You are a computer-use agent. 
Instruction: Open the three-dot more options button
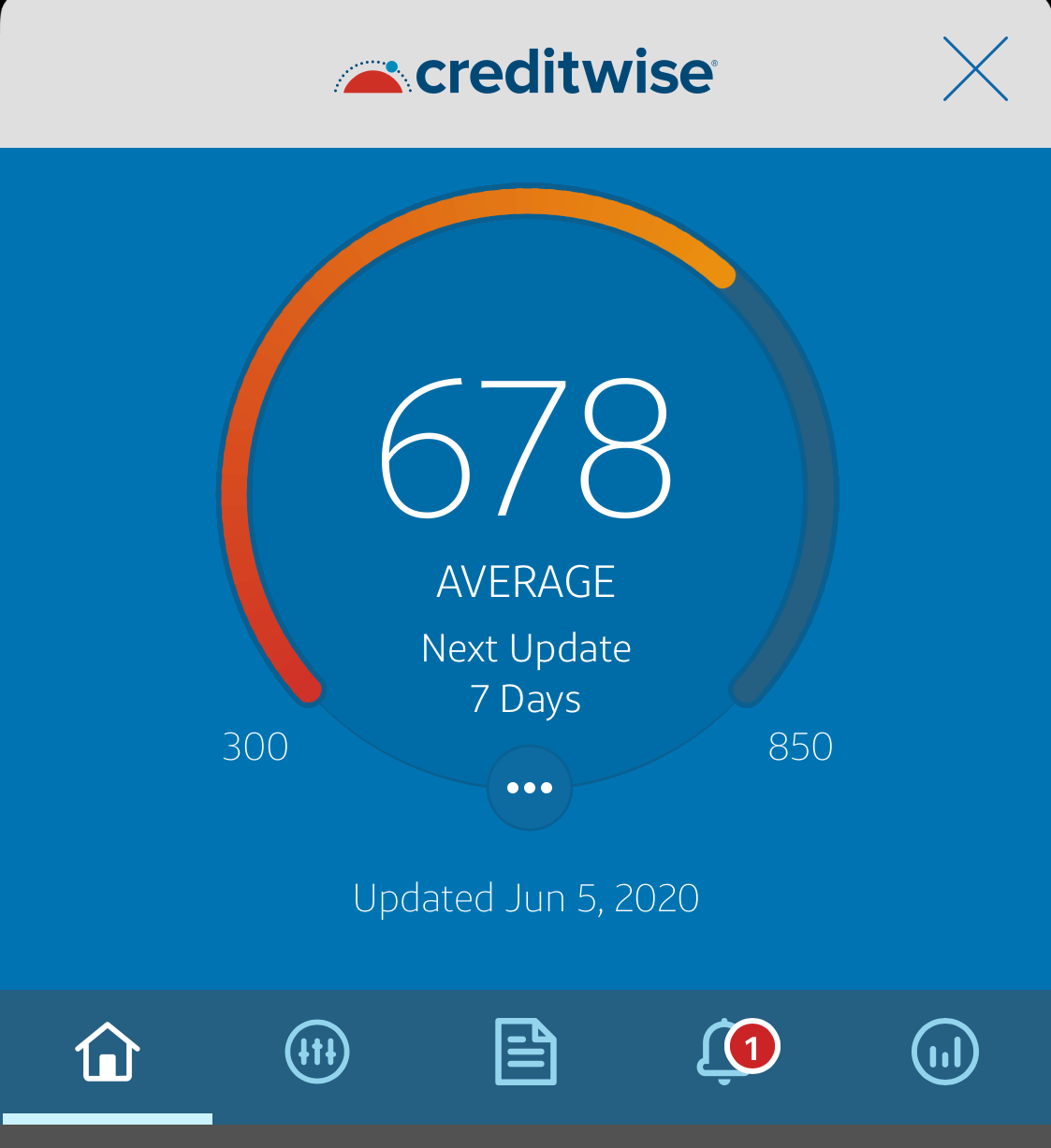coord(530,788)
